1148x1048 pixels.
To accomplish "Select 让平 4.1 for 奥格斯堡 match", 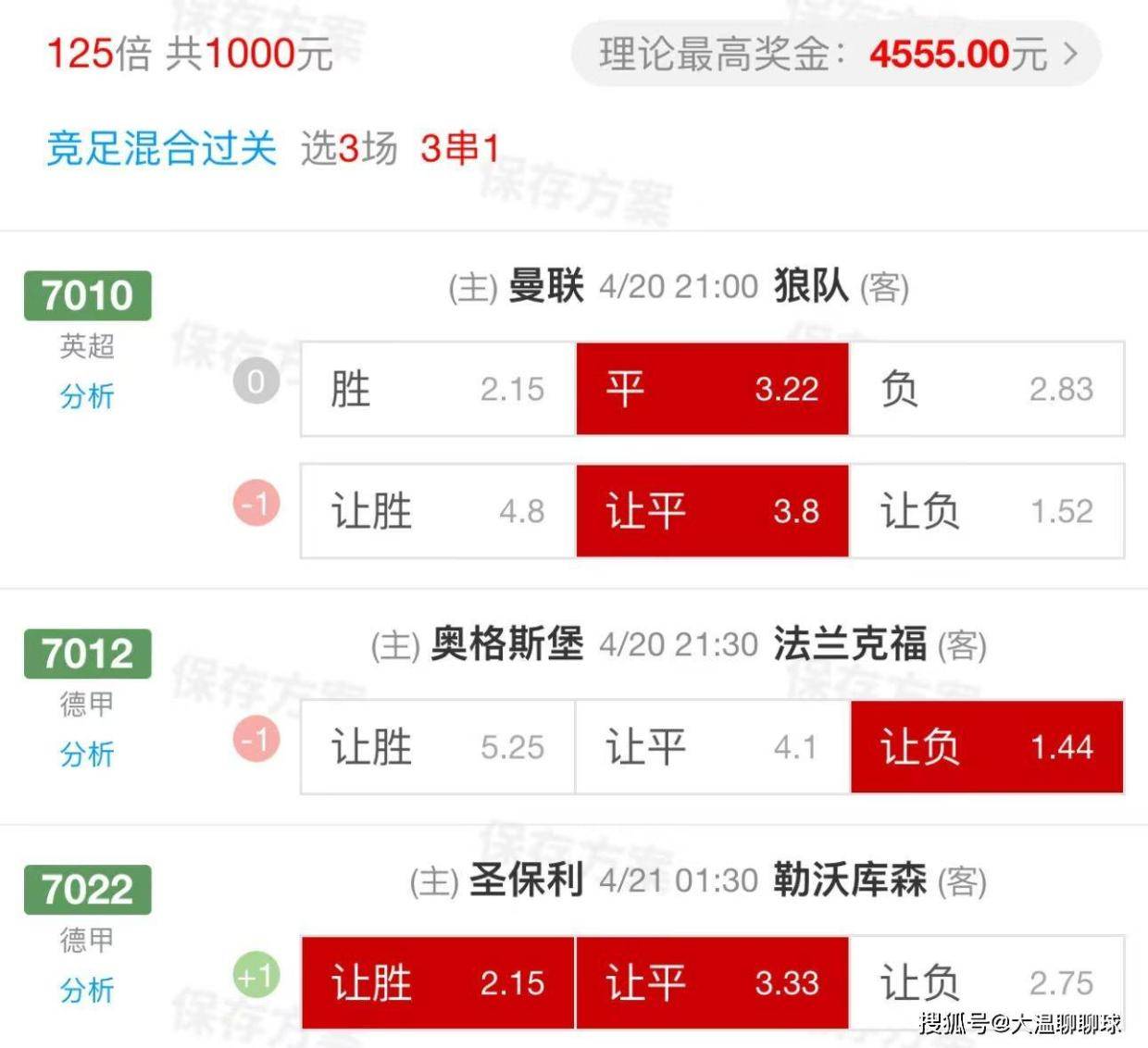I will coord(712,746).
